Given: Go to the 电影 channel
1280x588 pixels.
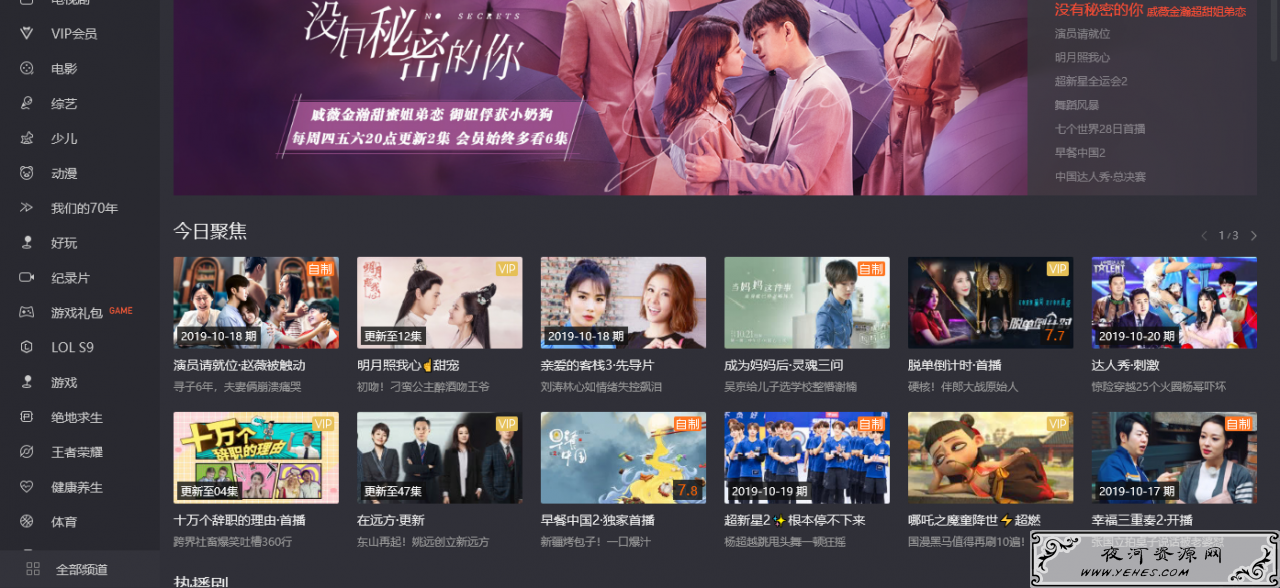Looking at the screenshot, I should pyautogui.click(x=64, y=69).
